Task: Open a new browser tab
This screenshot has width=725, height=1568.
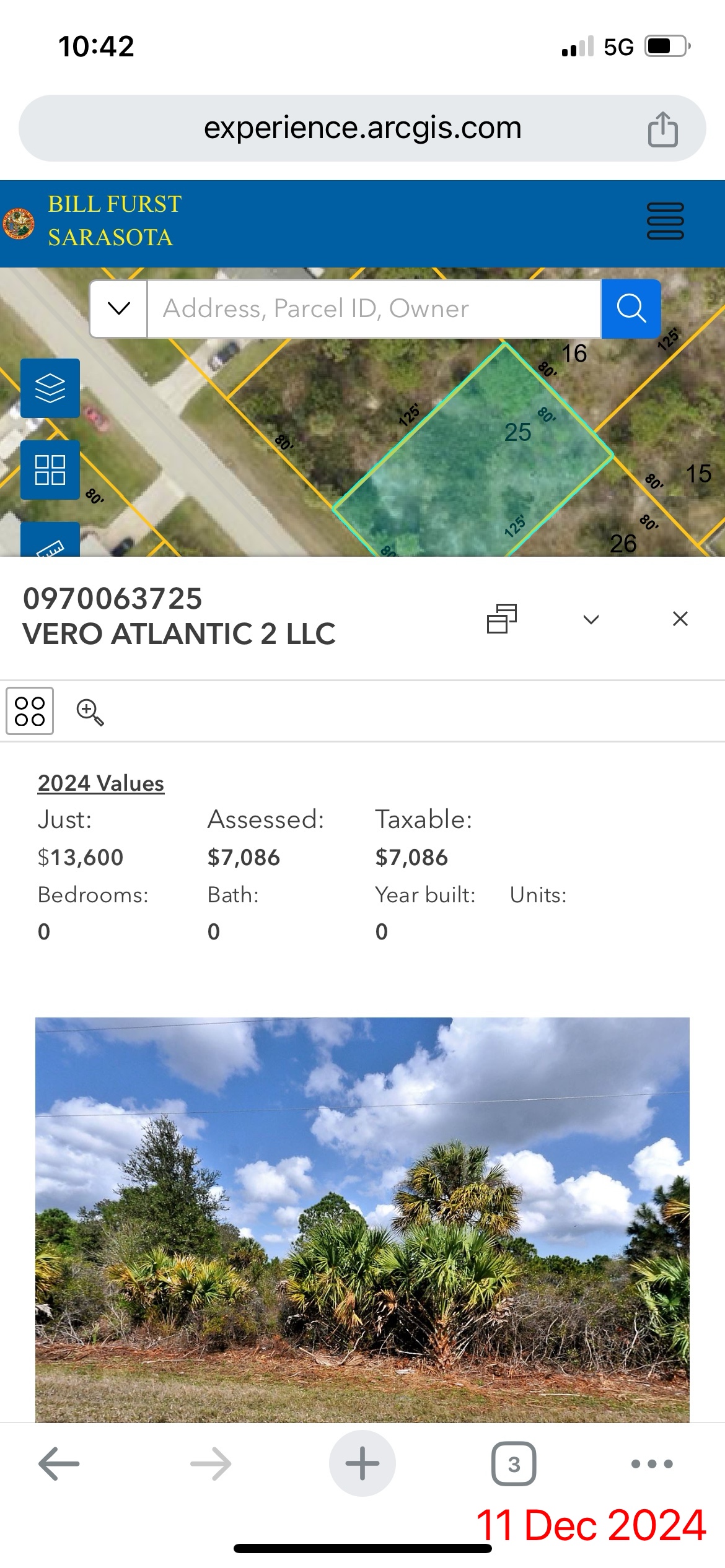Action: pyautogui.click(x=362, y=1464)
